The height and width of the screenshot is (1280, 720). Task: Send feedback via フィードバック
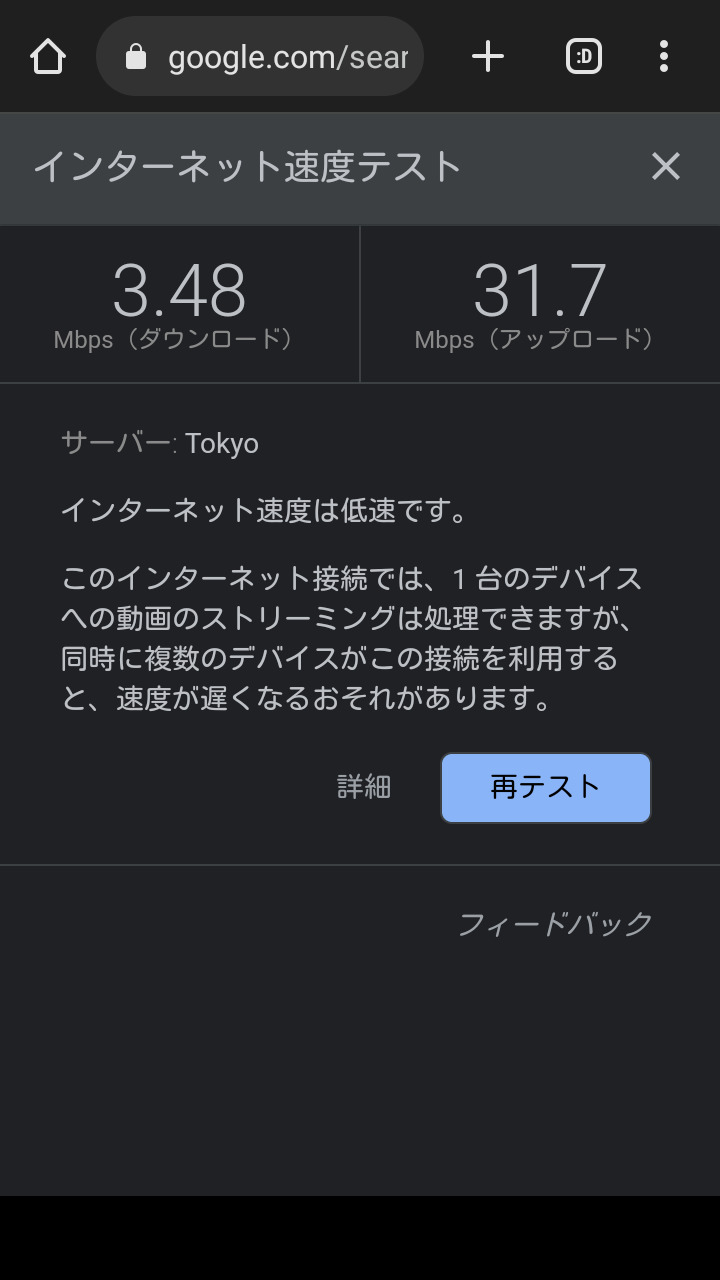pos(555,924)
